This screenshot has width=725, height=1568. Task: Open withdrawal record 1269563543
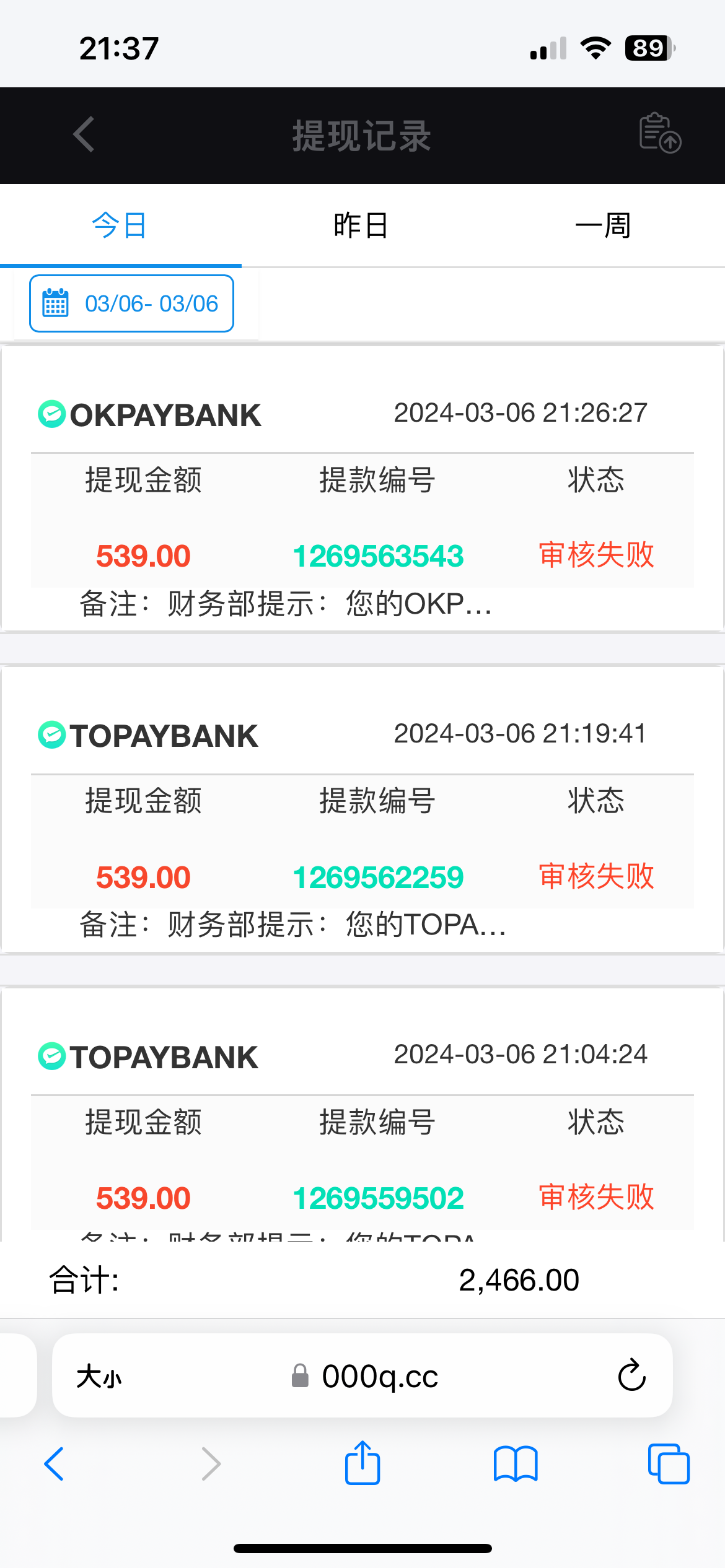tap(377, 556)
